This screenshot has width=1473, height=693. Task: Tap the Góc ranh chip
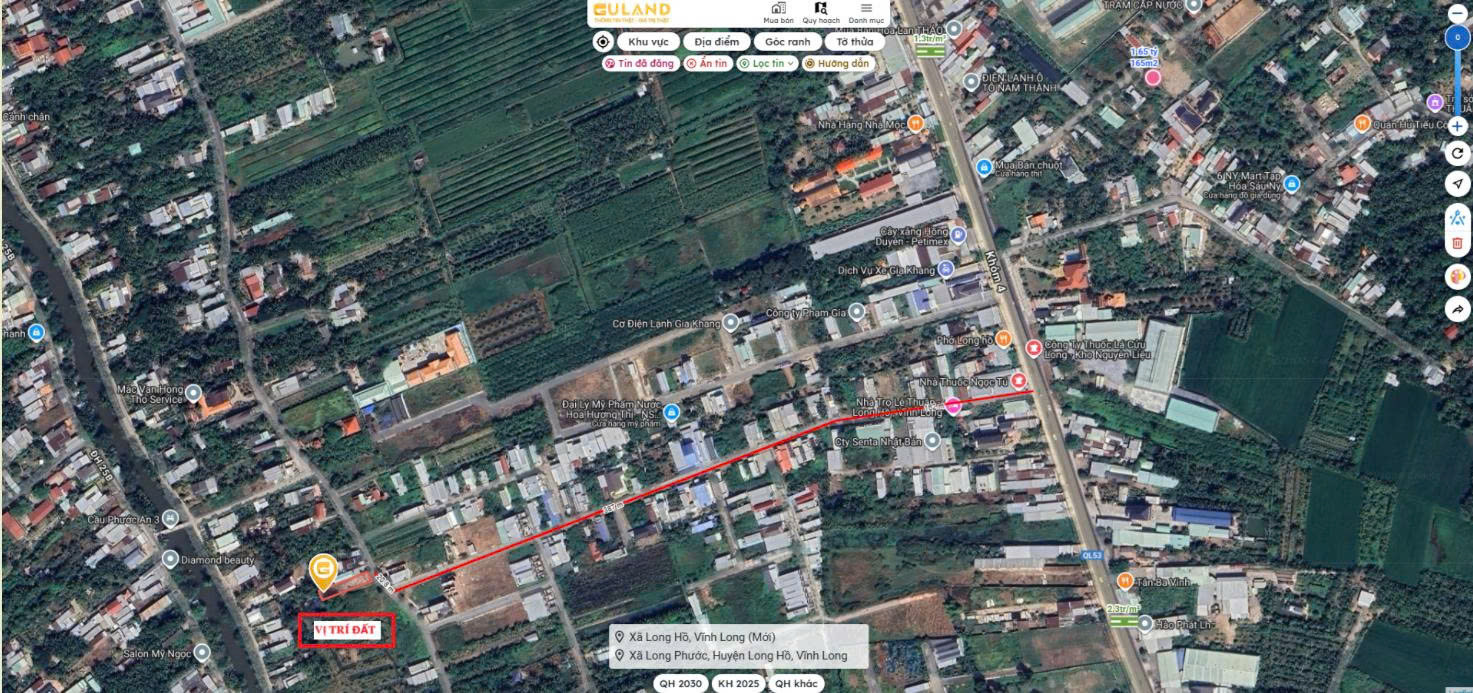(787, 42)
